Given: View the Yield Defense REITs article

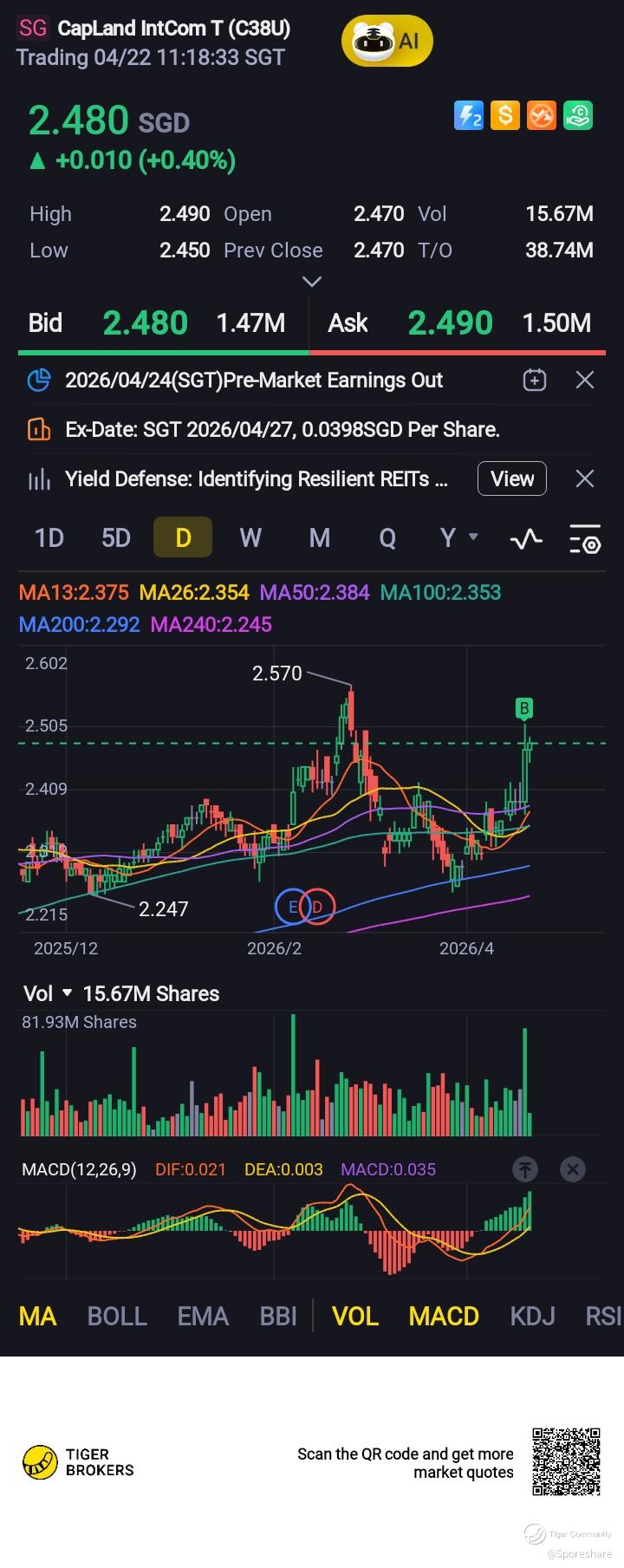Looking at the screenshot, I should coord(511,478).
